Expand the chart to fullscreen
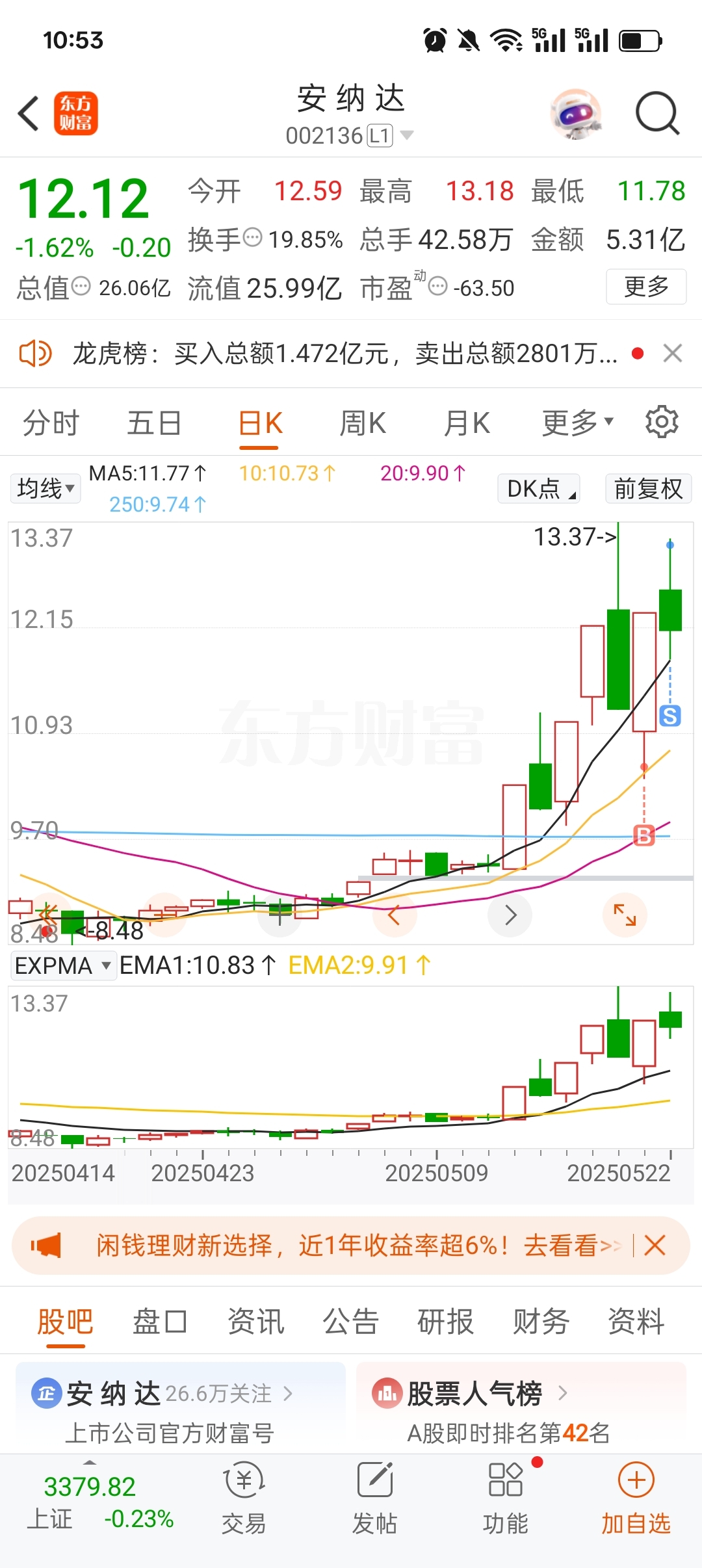The image size is (702, 1568). click(625, 915)
